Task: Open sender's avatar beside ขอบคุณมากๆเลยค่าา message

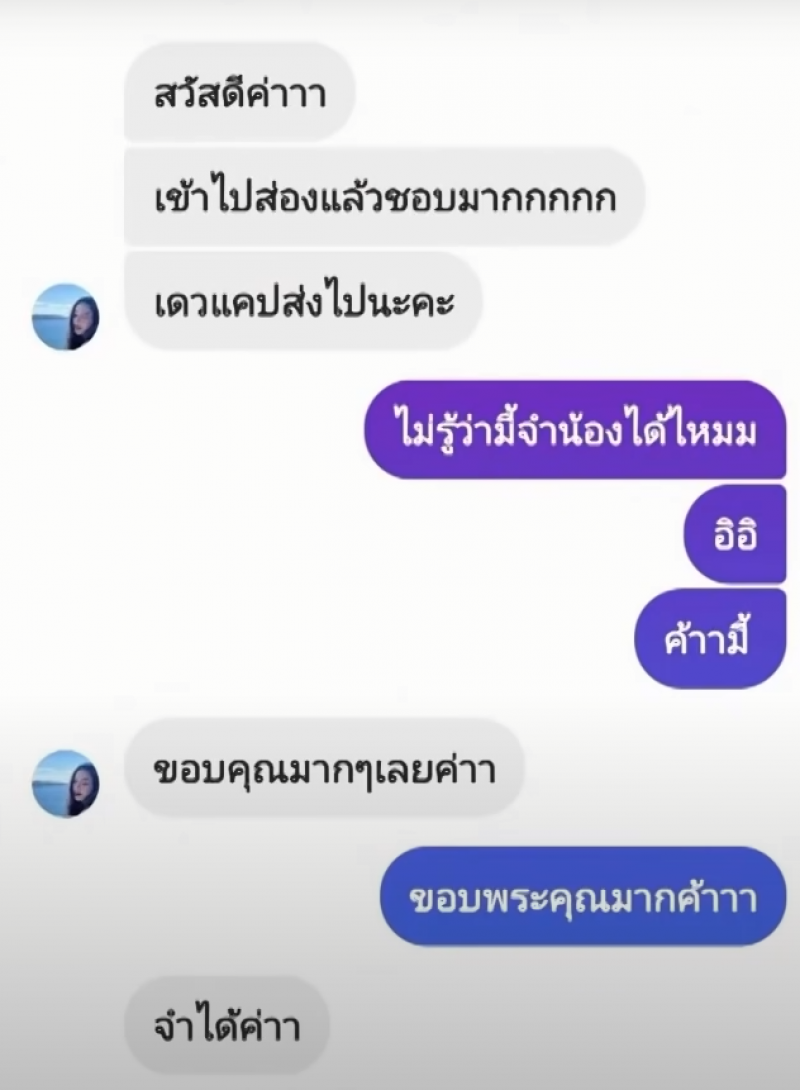Action: pyautogui.click(x=65, y=783)
